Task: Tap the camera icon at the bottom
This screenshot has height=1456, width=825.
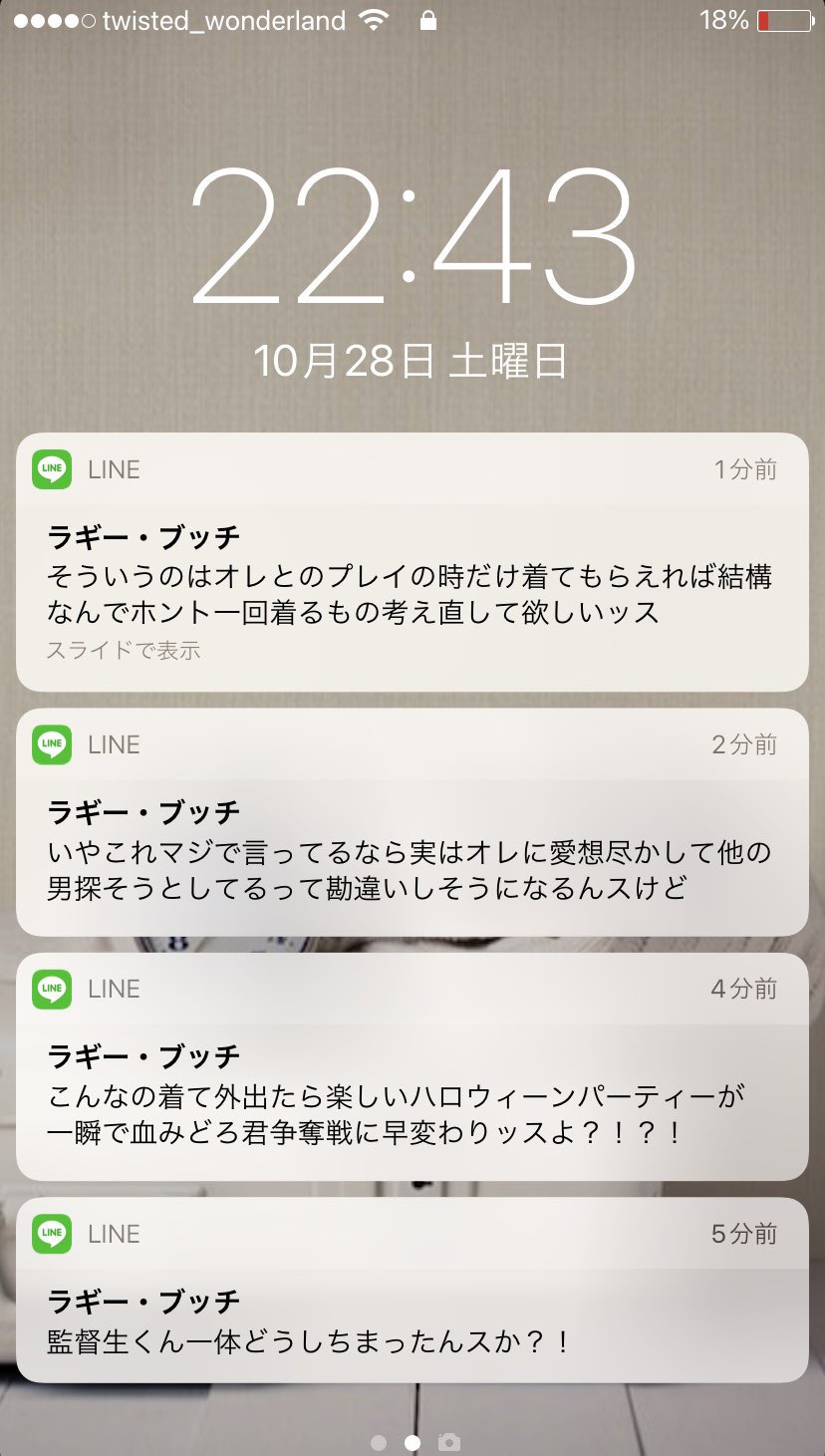Action: click(x=449, y=1442)
